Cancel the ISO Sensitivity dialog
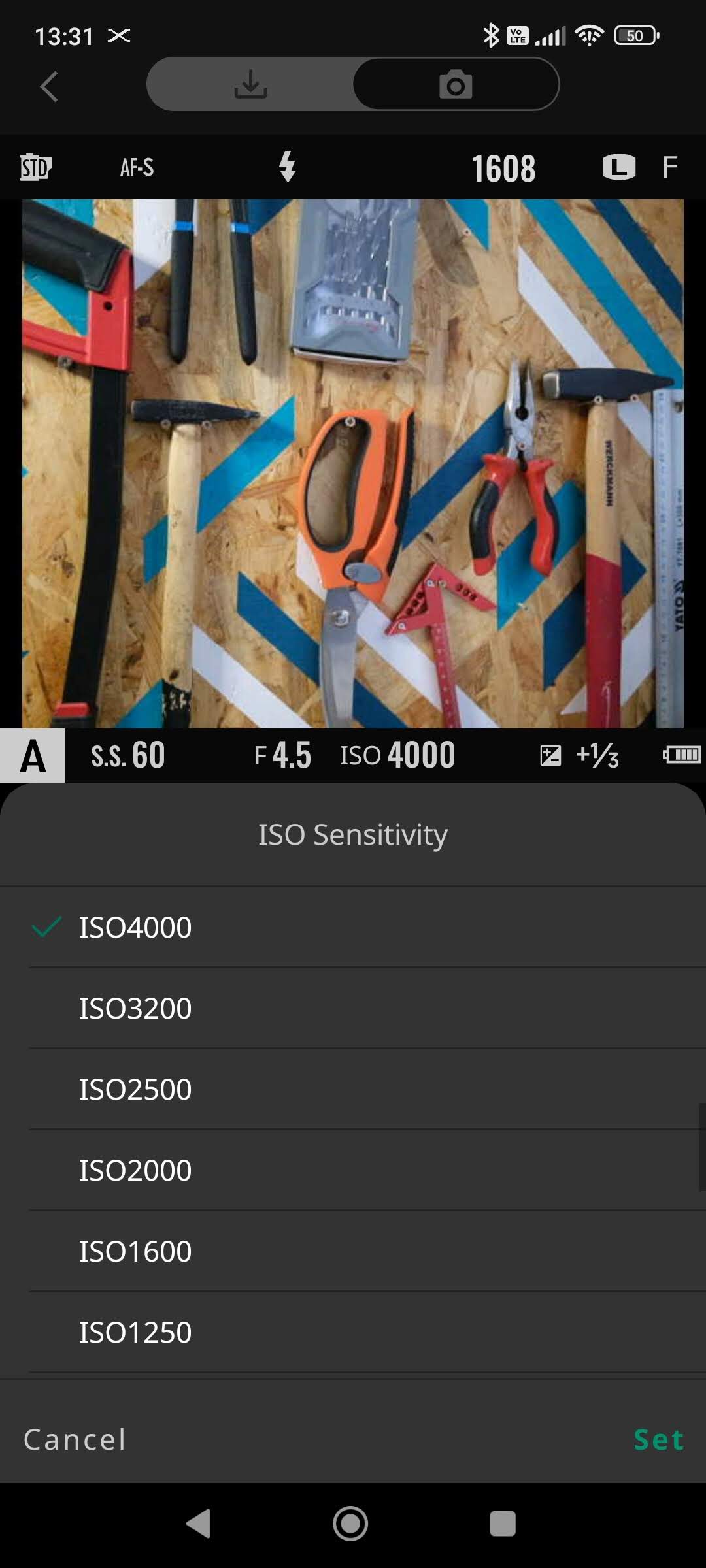Viewport: 706px width, 1568px height. tap(75, 1439)
